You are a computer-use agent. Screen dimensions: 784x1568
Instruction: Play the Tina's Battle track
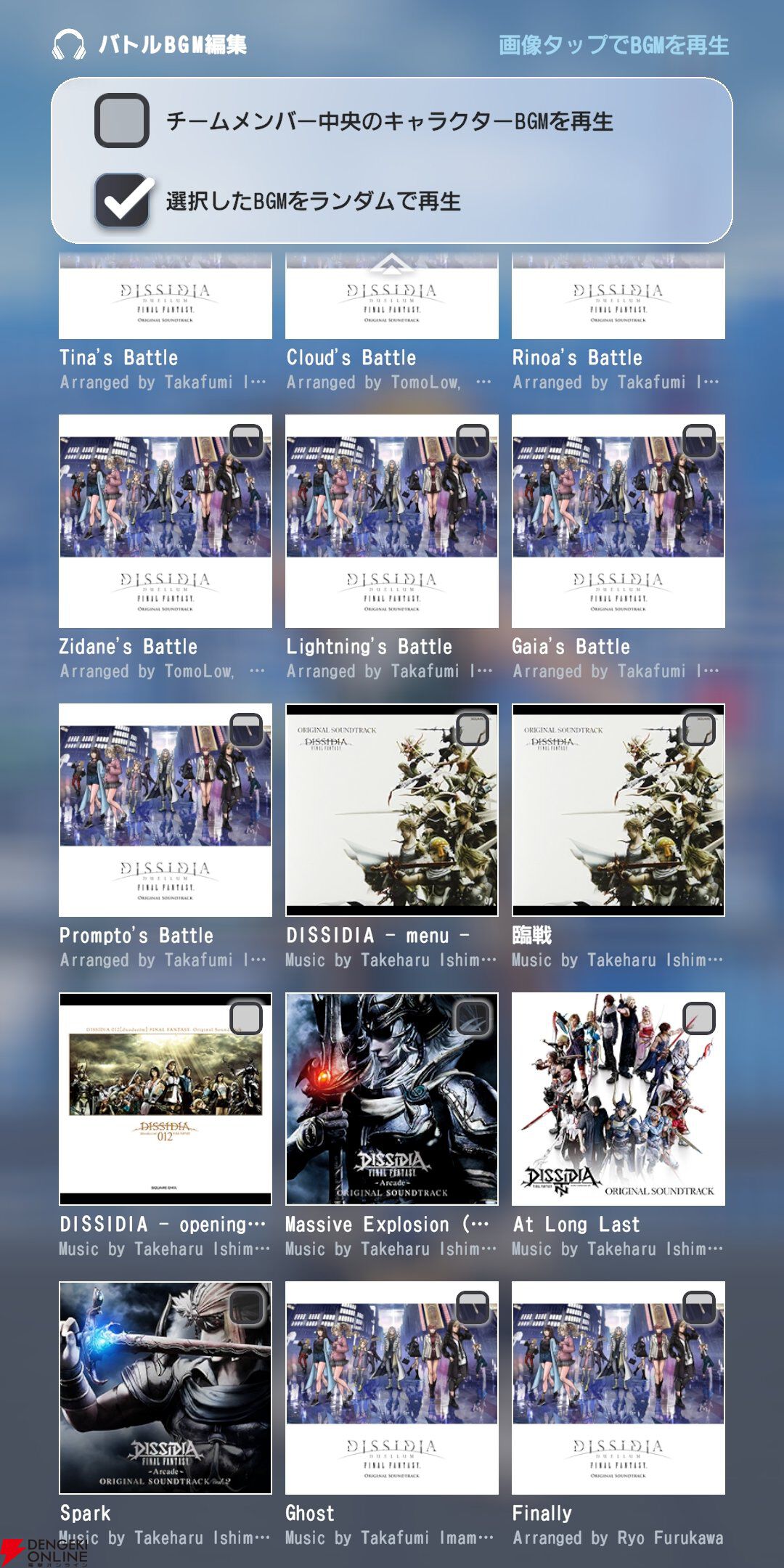(x=166, y=298)
